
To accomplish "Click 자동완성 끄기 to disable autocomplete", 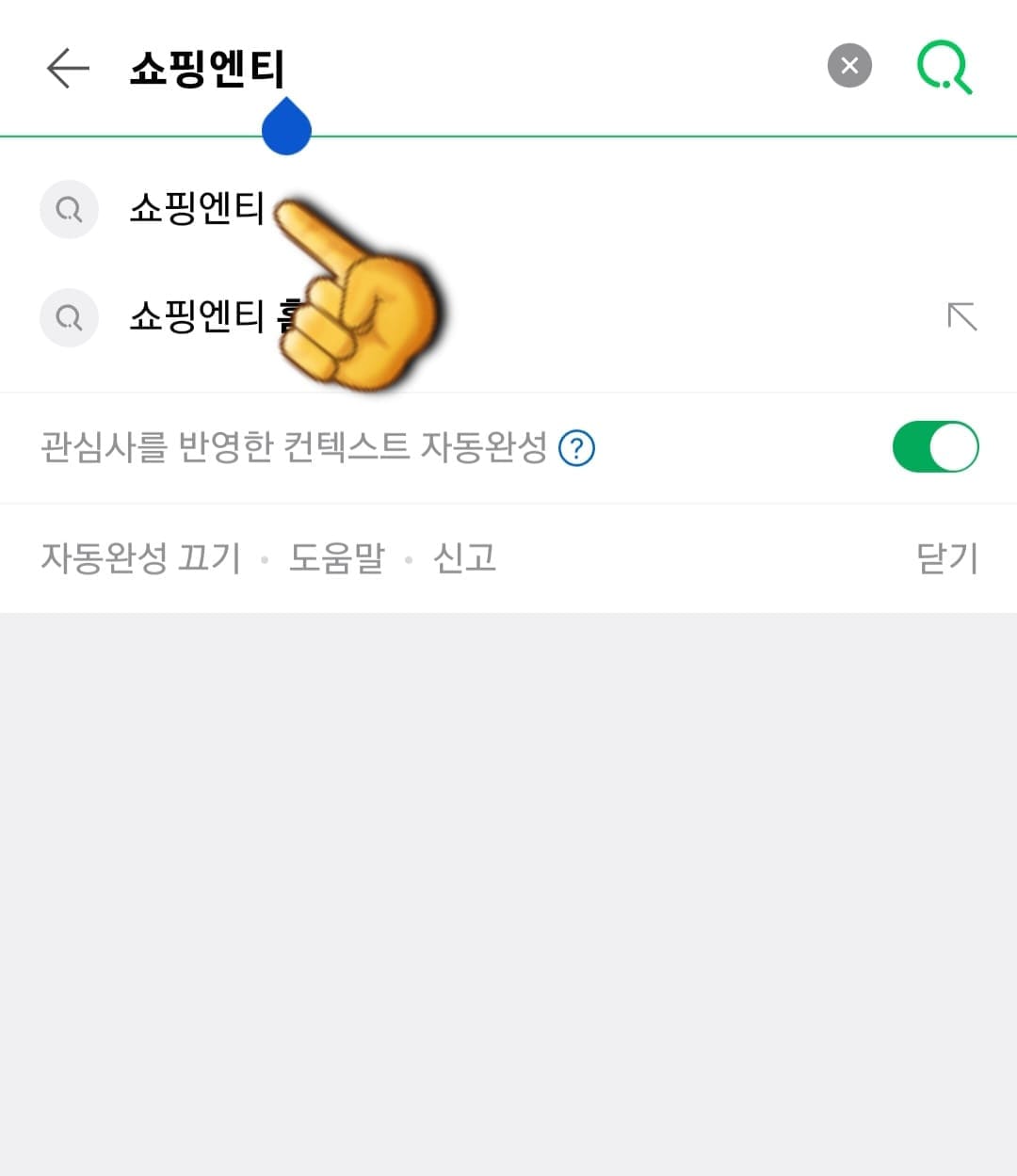I will 139,559.
